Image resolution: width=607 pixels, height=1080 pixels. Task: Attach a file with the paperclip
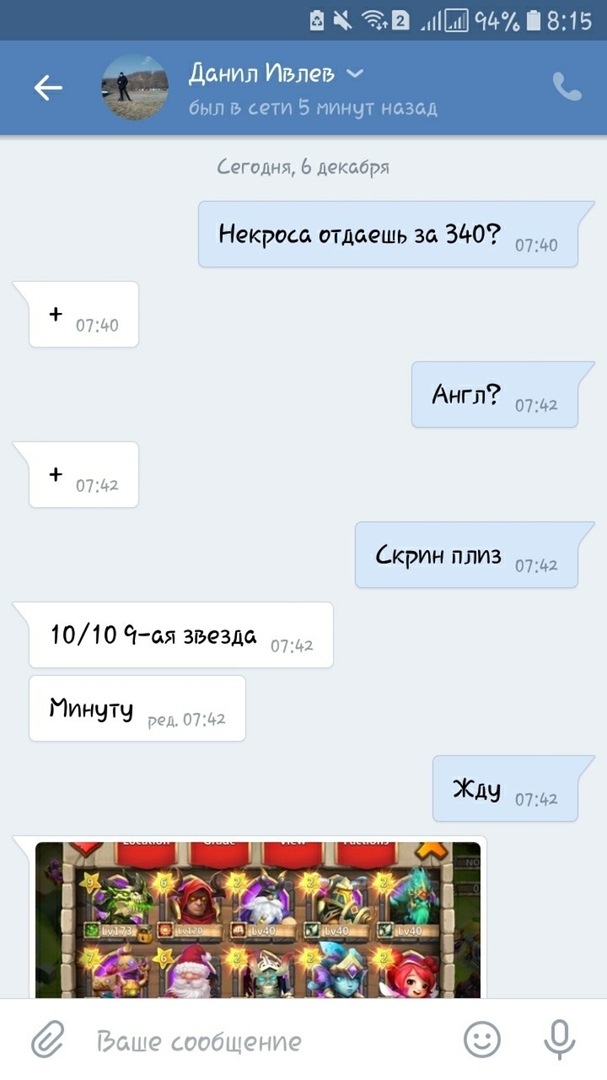47,1041
